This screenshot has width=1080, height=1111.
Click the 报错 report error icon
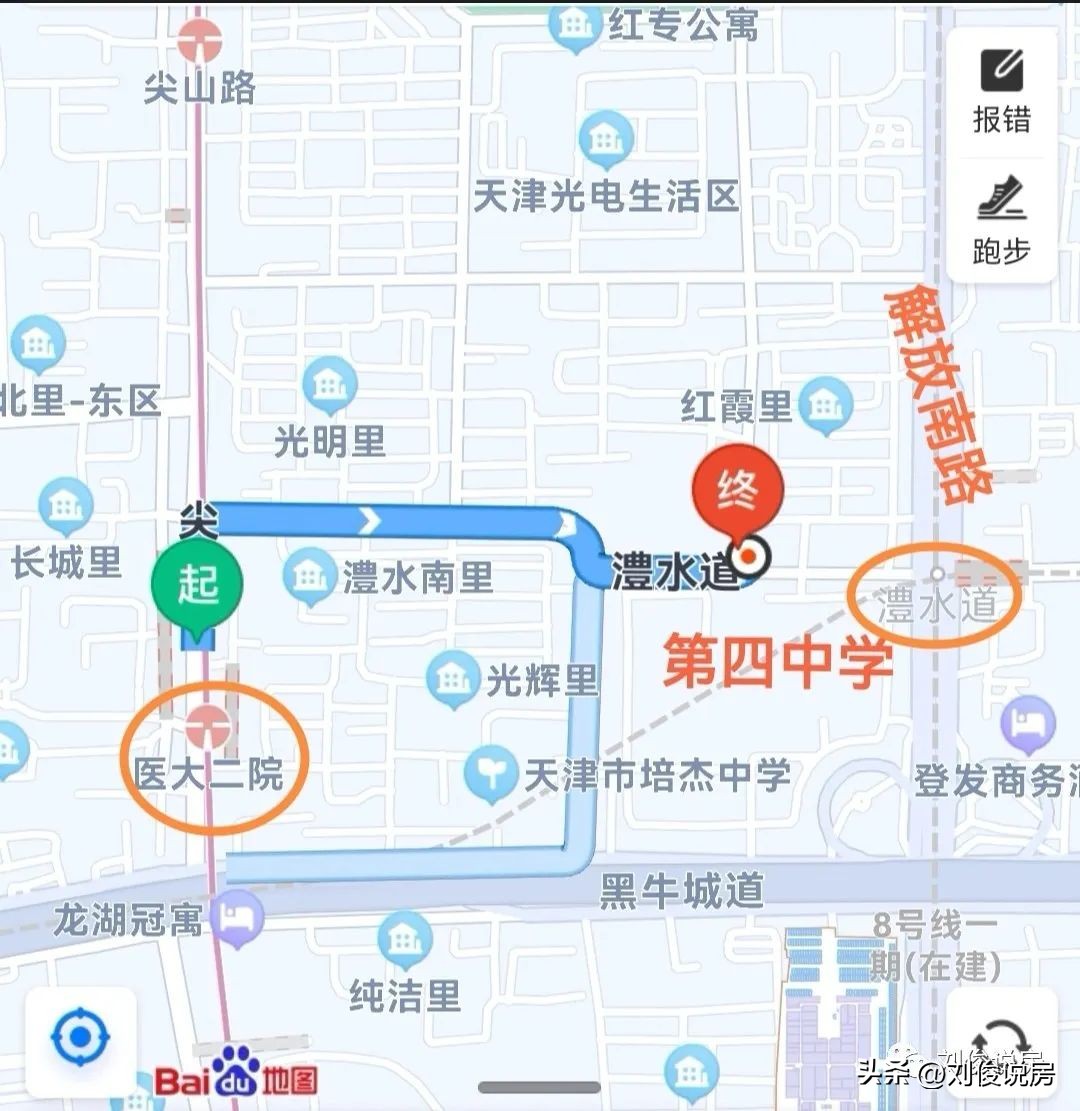(1000, 70)
